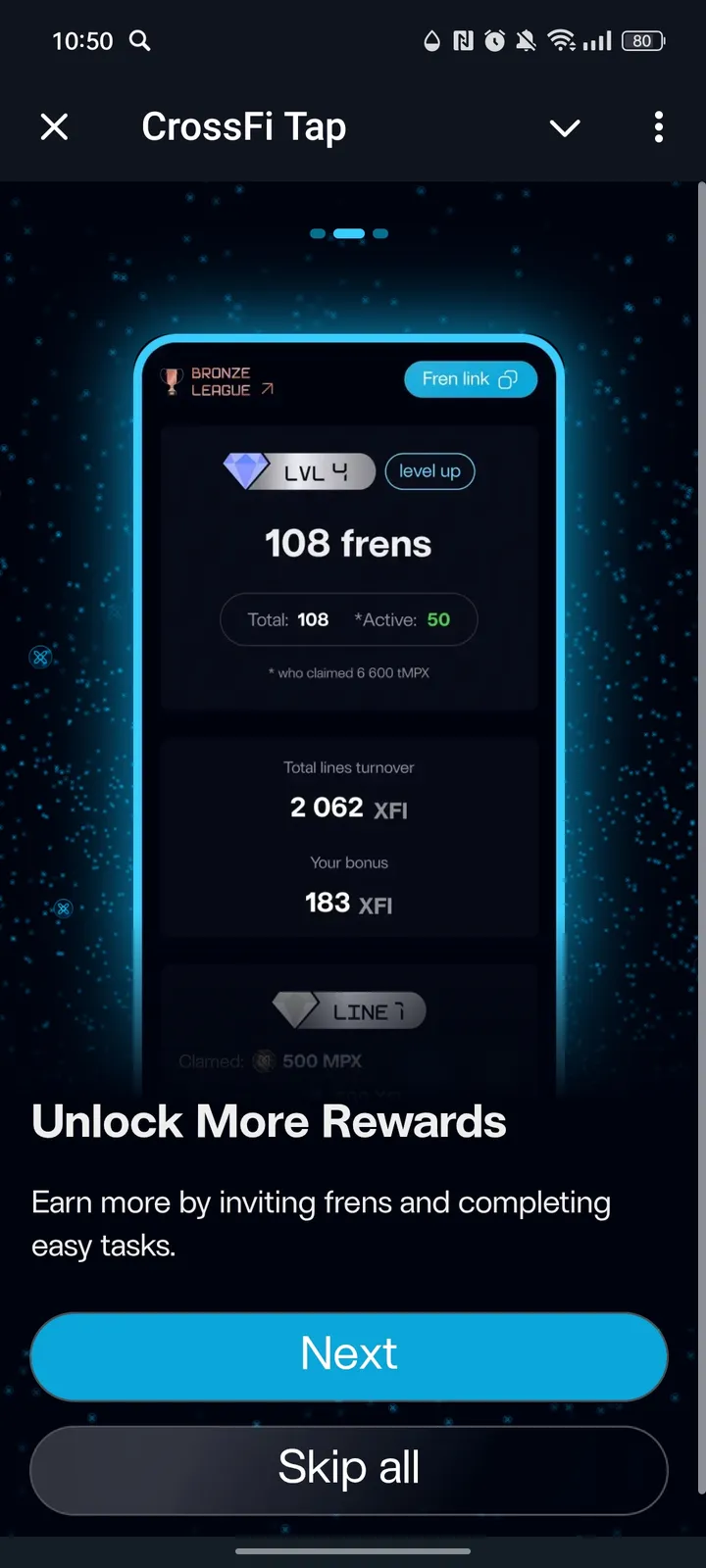This screenshot has width=706, height=1568.
Task: Collapse the app with the chevron
Action: coord(565,127)
